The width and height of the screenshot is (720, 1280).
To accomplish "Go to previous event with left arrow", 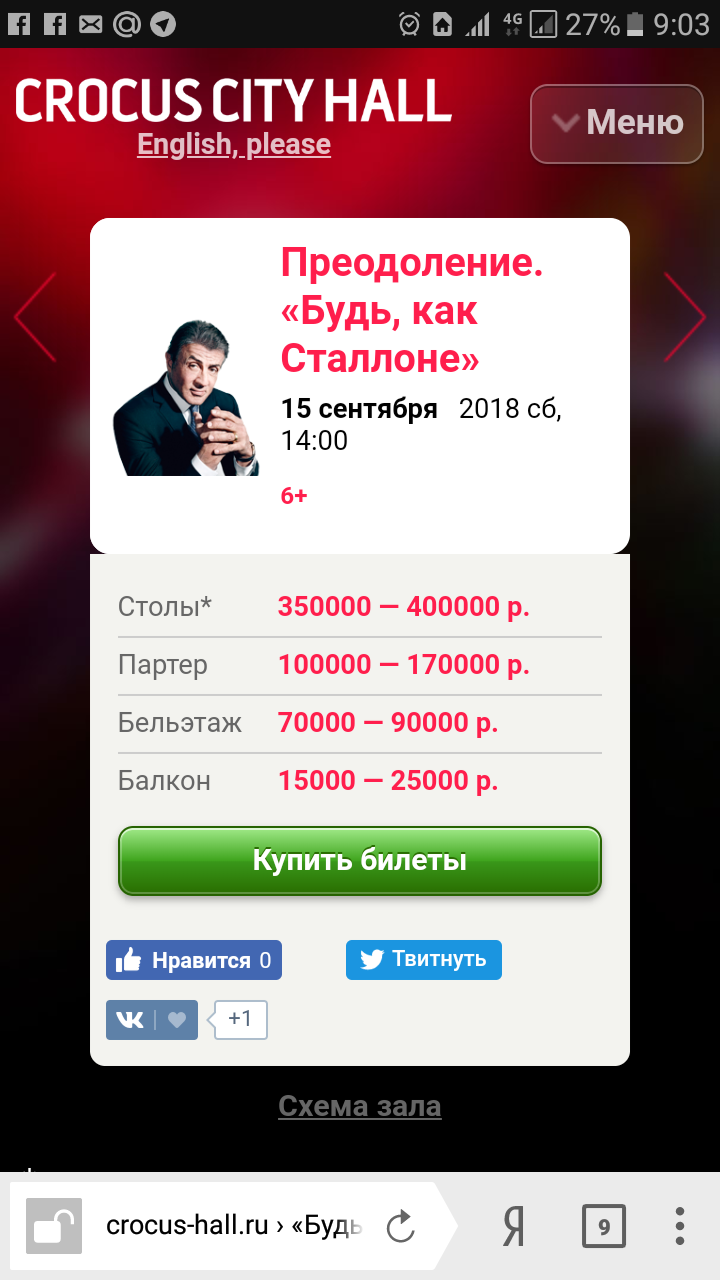I will [x=35, y=316].
